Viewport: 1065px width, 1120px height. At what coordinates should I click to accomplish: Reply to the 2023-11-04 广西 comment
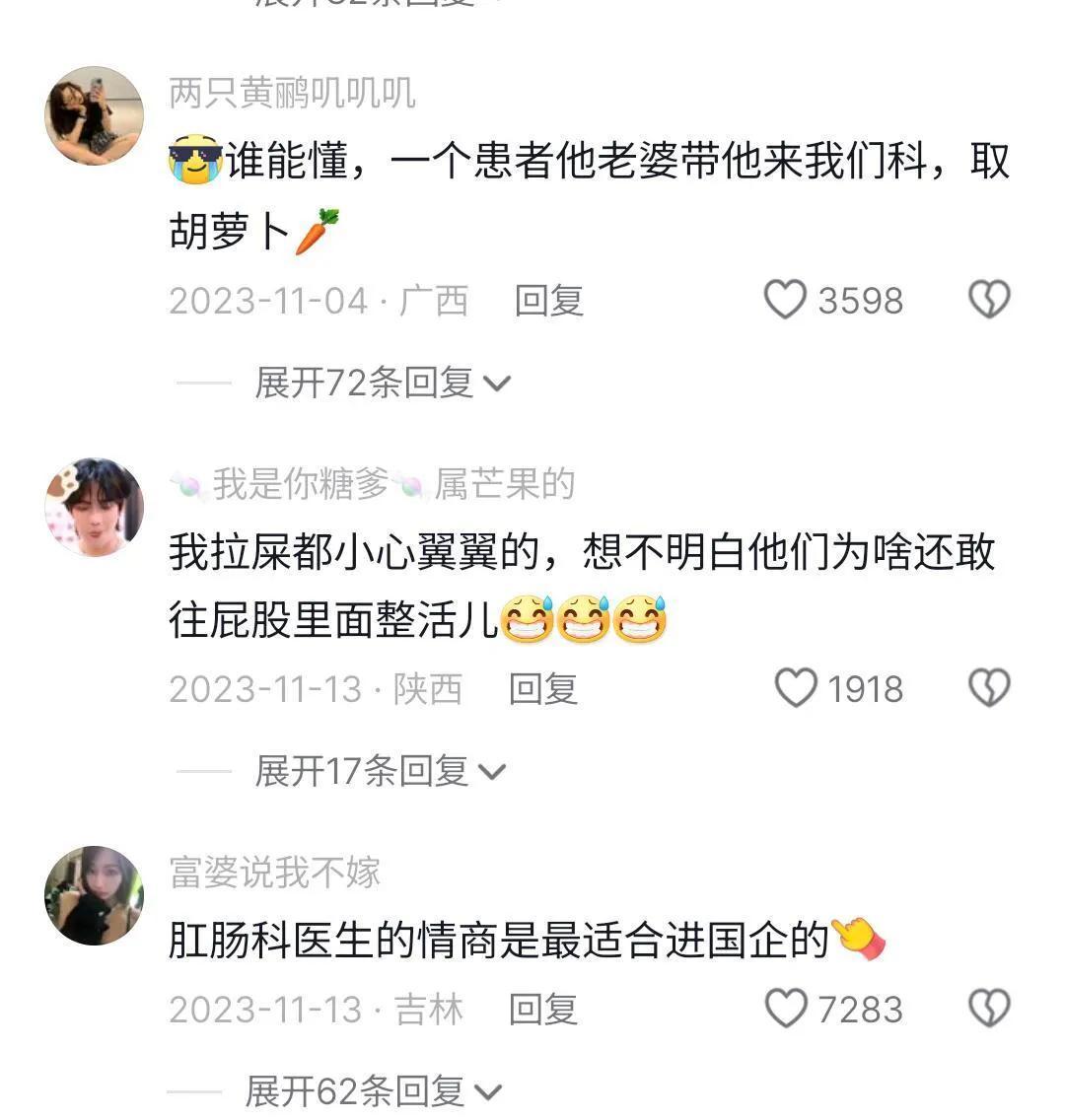tap(548, 301)
